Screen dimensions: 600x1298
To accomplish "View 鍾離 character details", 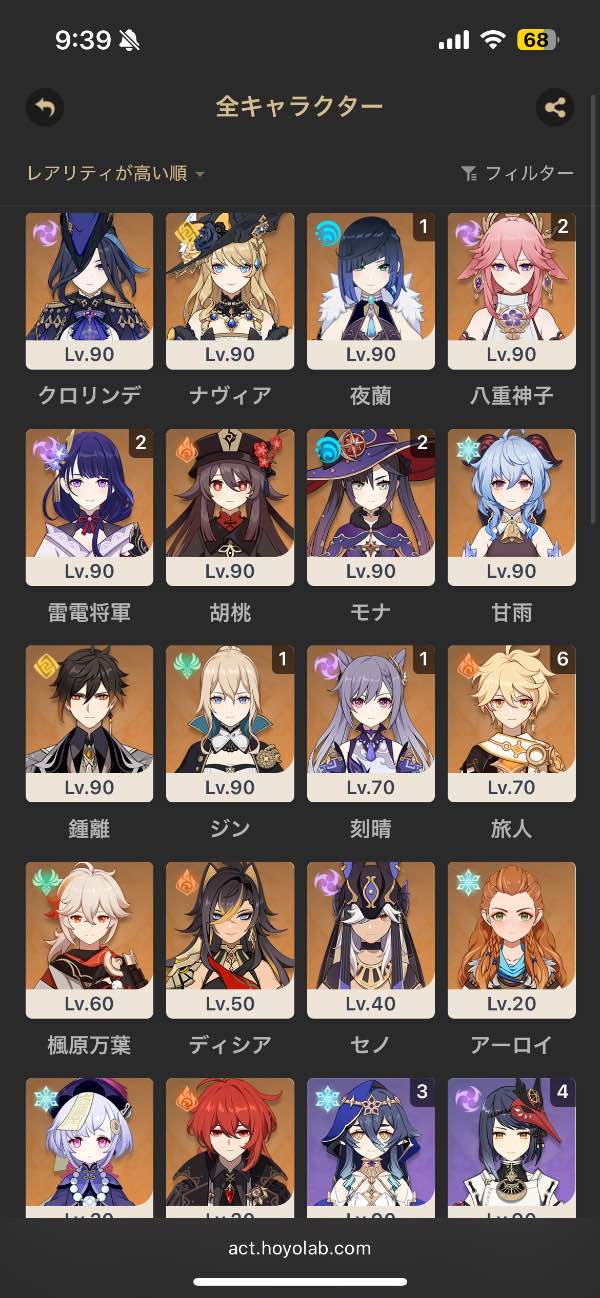I will click(x=89, y=723).
